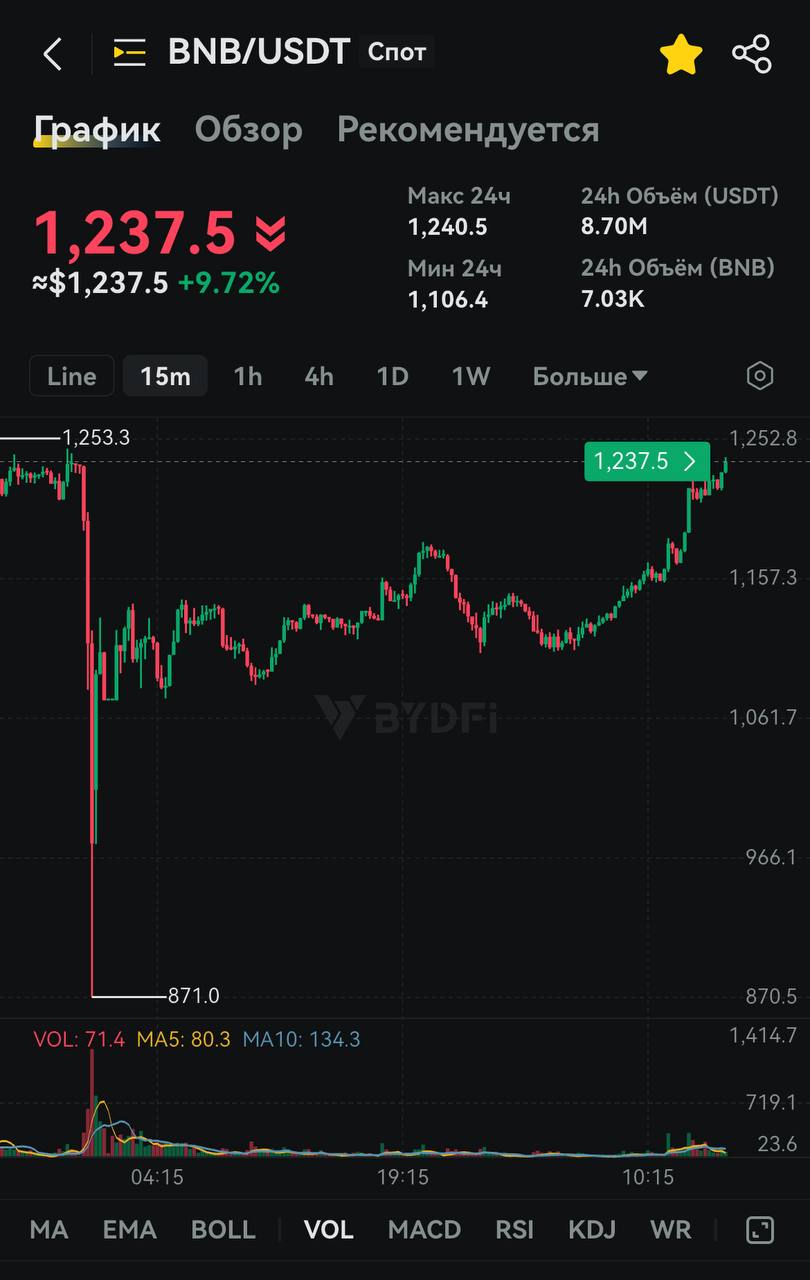Image resolution: width=810 pixels, height=1280 pixels.
Task: Switch to the Обзор tab
Action: click(248, 130)
